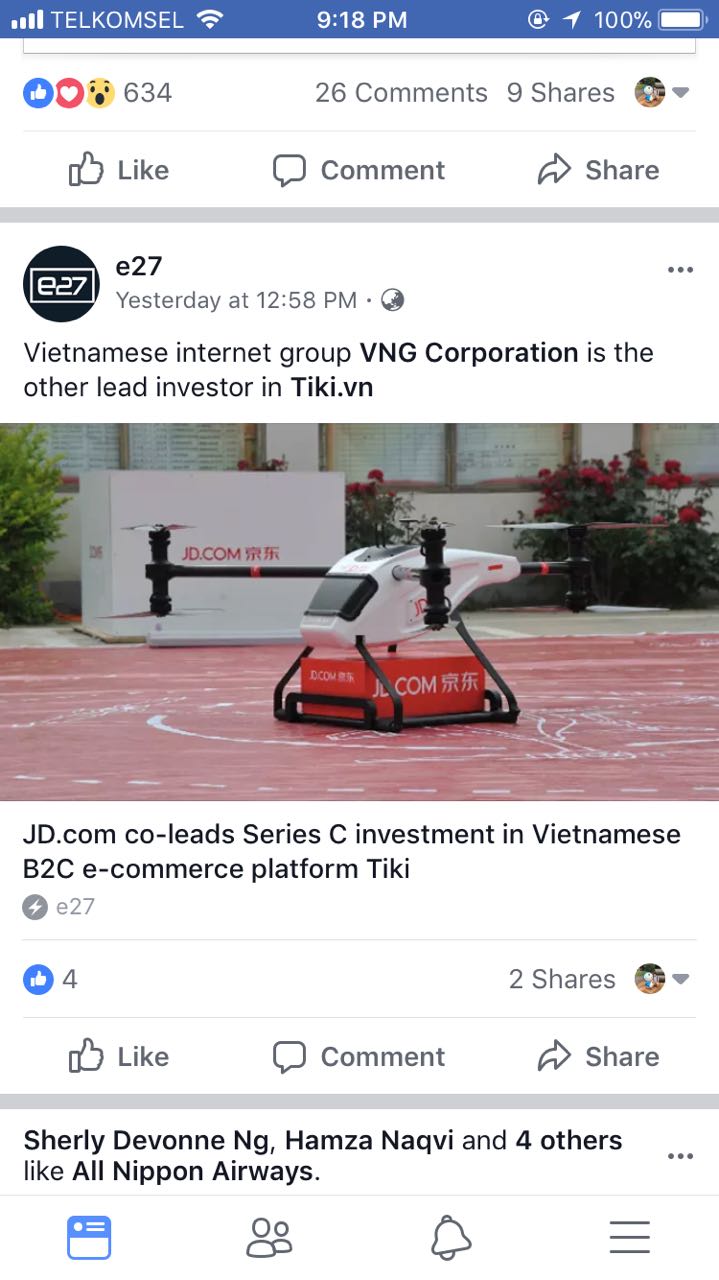Comment on the post with 26 comments
This screenshot has height=1280, width=719.
(x=359, y=170)
